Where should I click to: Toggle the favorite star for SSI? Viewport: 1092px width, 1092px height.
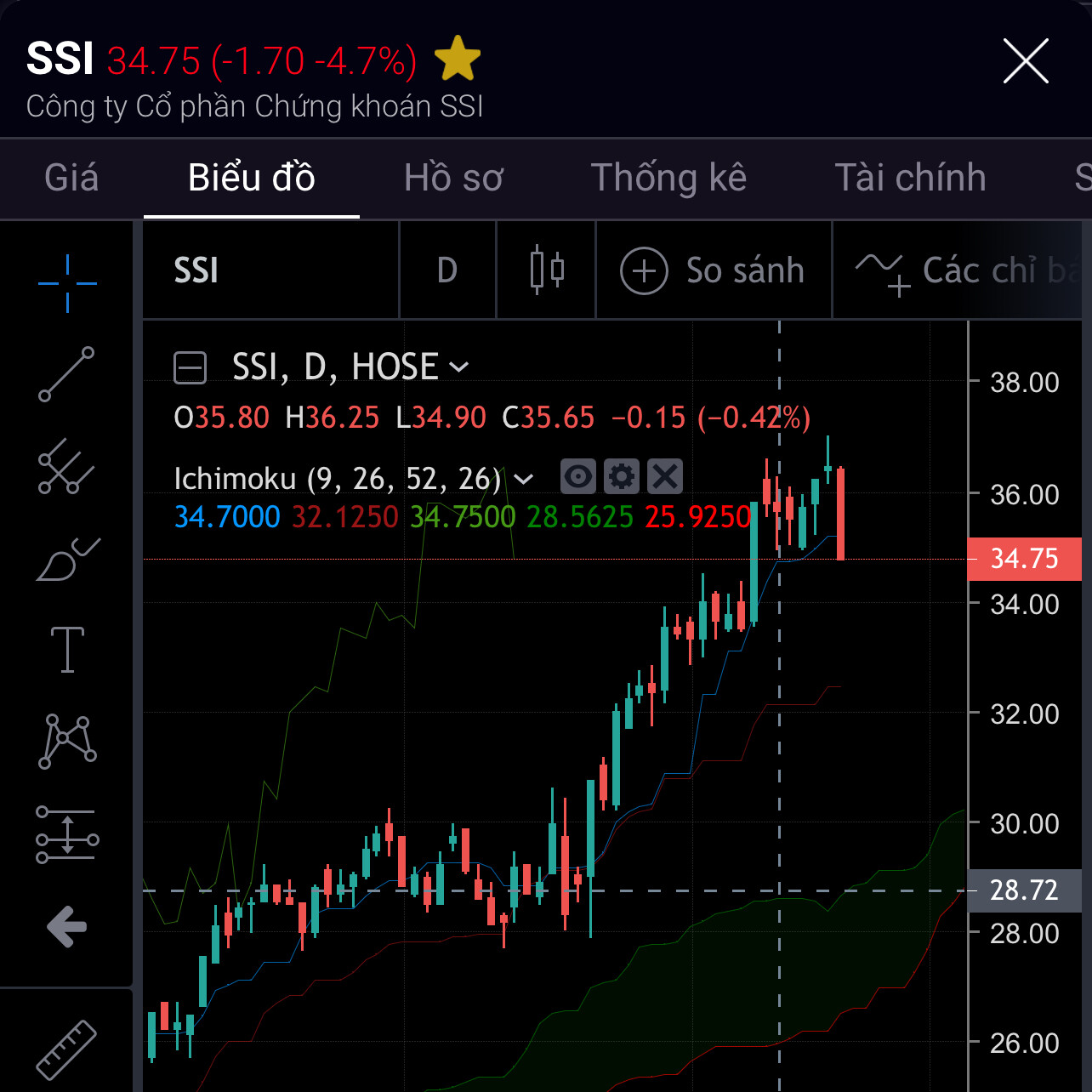[458, 60]
